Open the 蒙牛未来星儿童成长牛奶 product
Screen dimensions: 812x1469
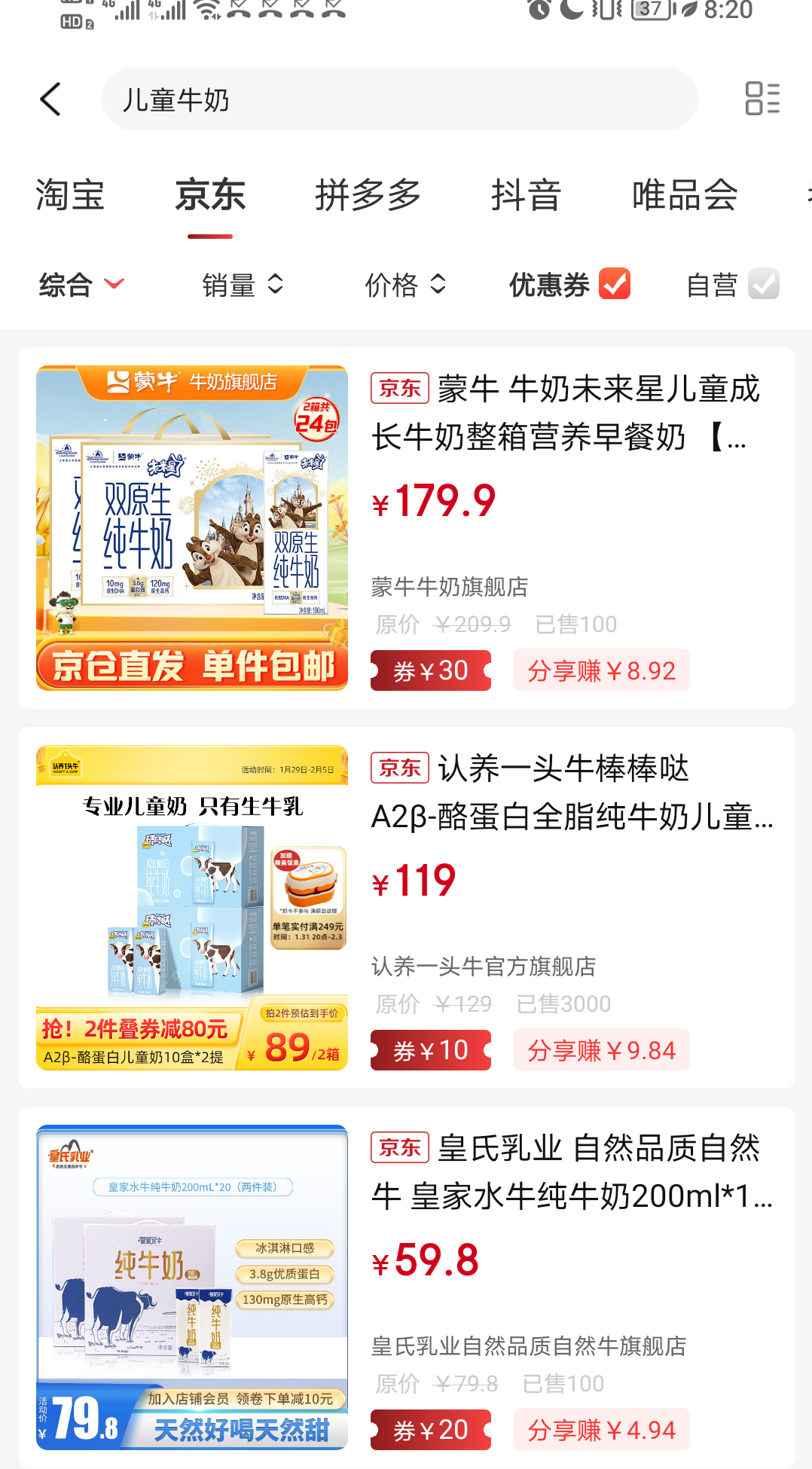565,413
